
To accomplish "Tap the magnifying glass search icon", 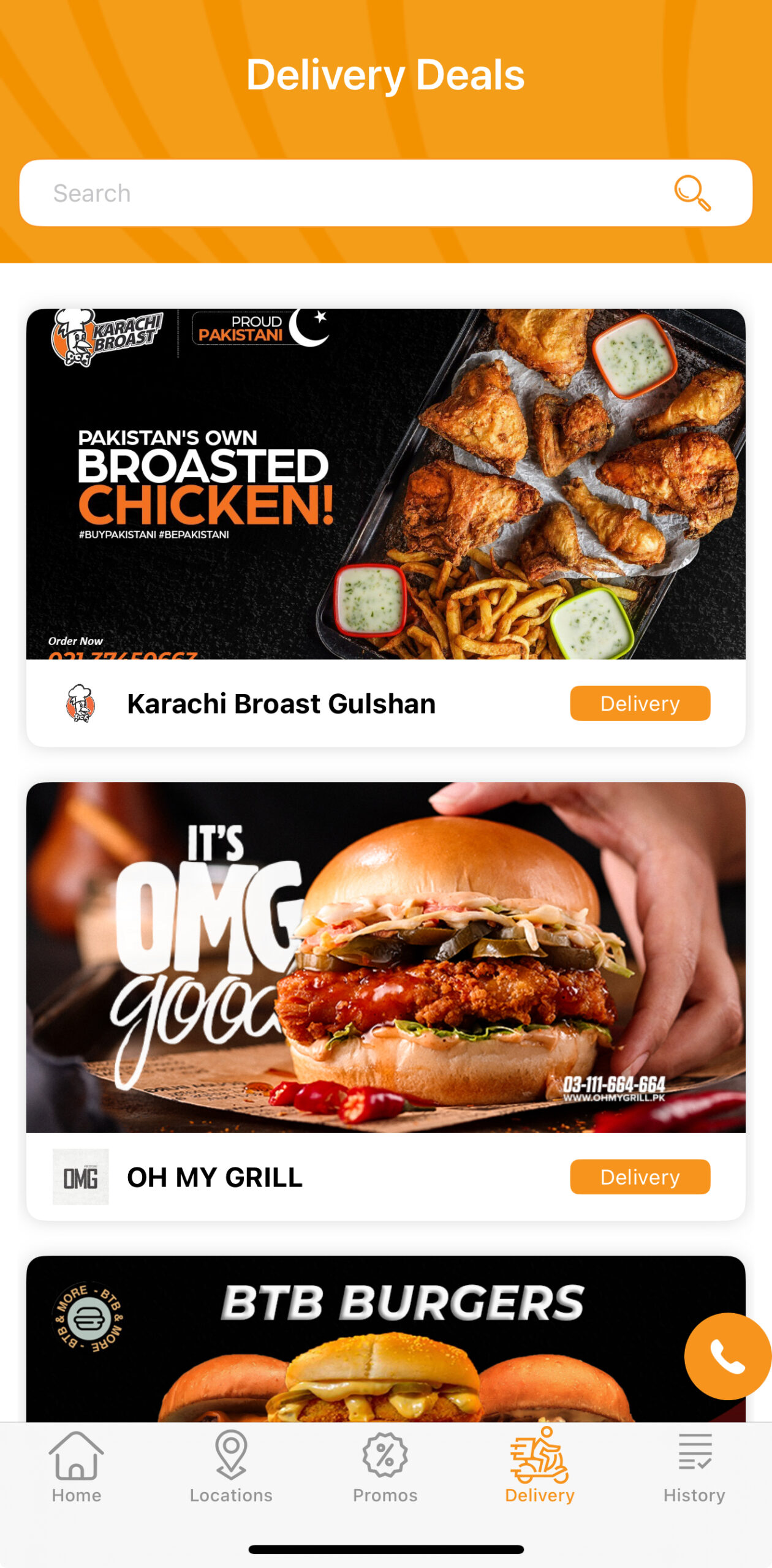I will tap(692, 193).
